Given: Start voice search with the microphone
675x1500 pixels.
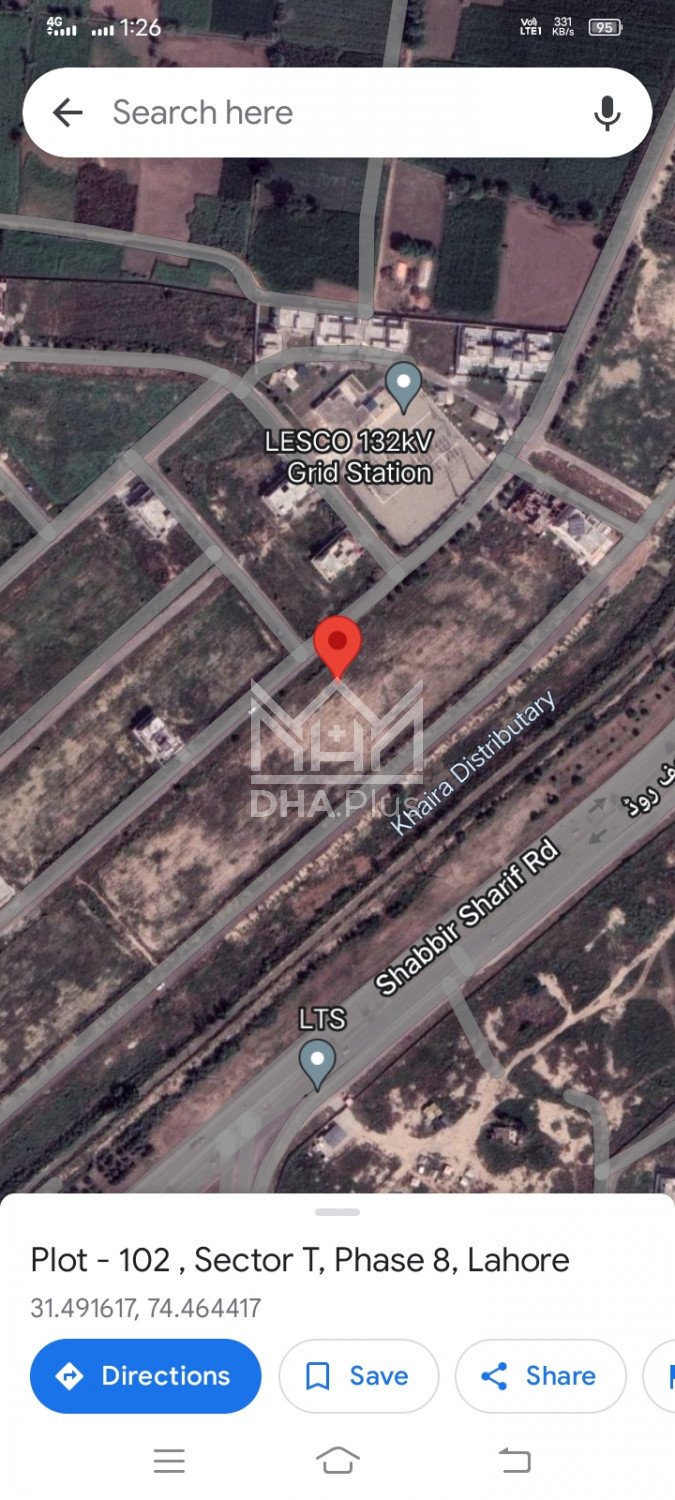Looking at the screenshot, I should click(606, 113).
